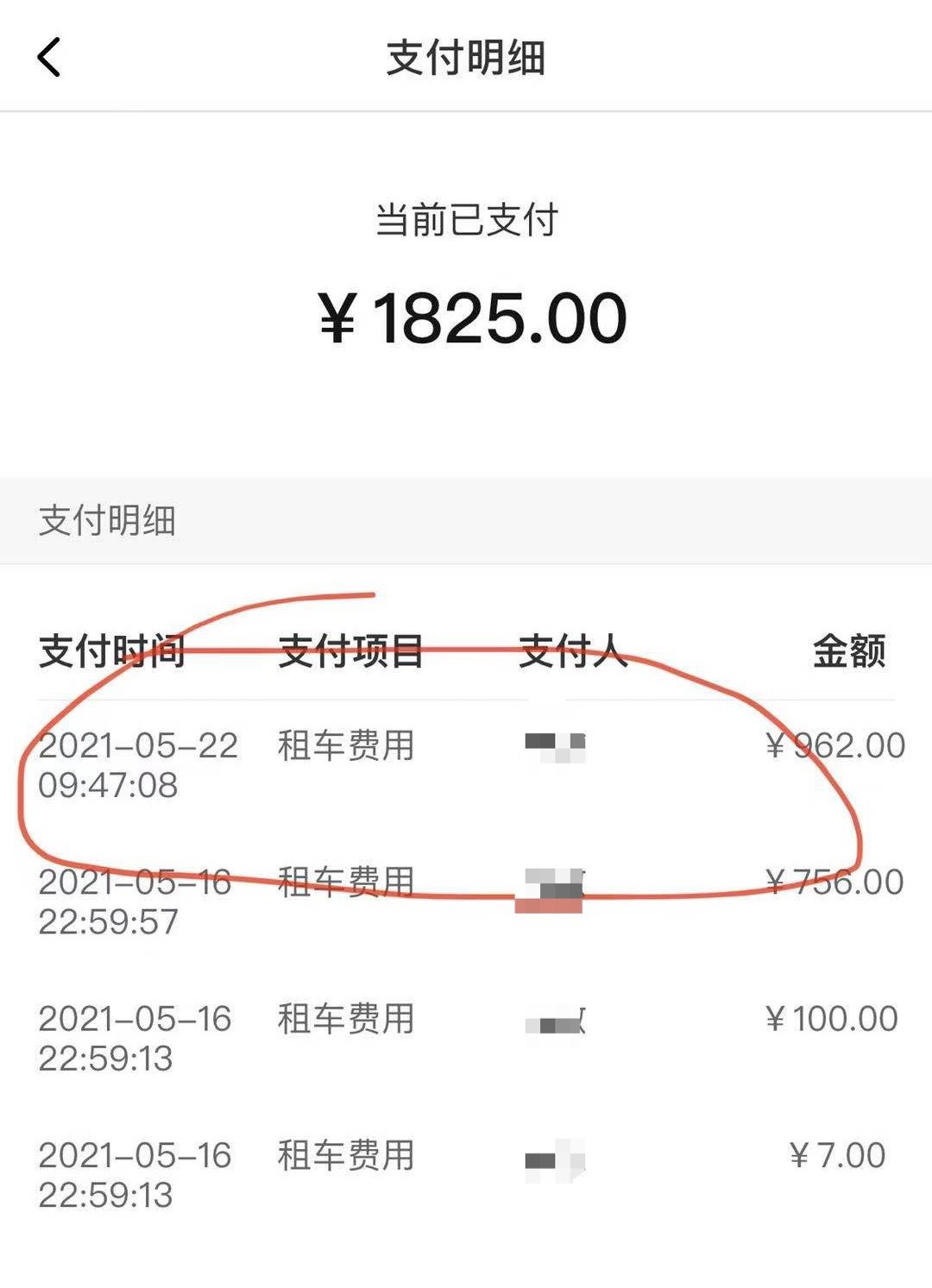Click the blurred payer name on first row

point(552,749)
